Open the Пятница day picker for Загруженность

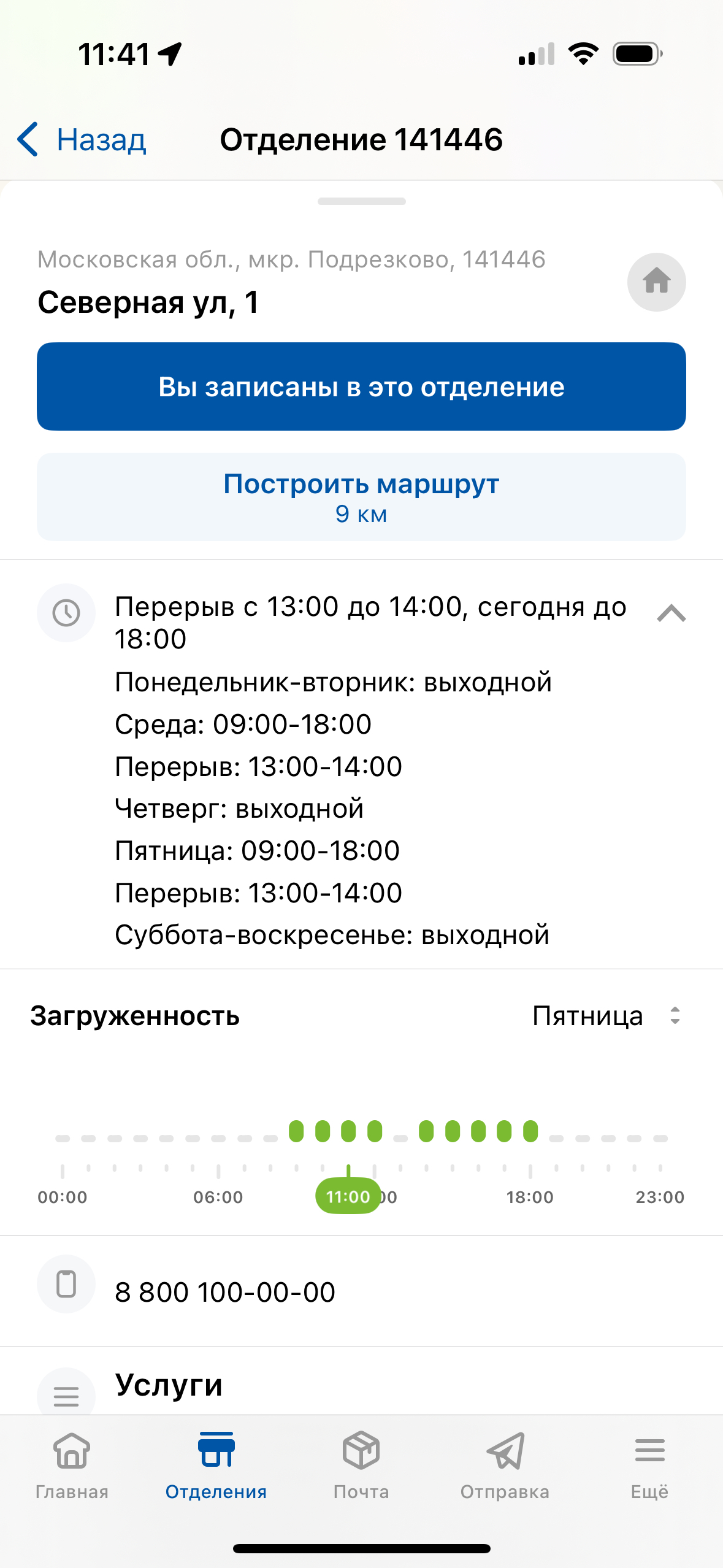tap(605, 1016)
